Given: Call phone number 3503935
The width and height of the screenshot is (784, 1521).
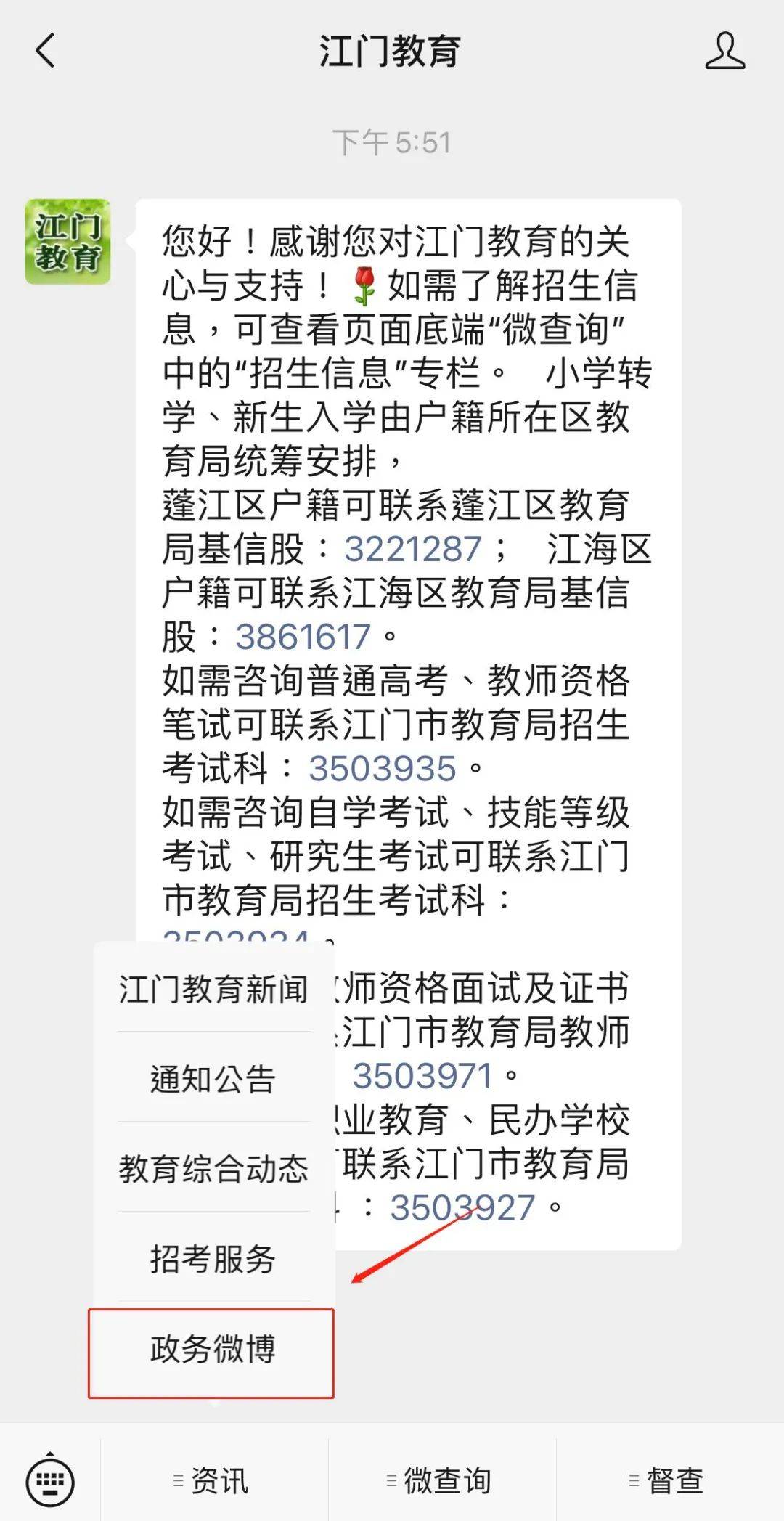Looking at the screenshot, I should (x=382, y=769).
